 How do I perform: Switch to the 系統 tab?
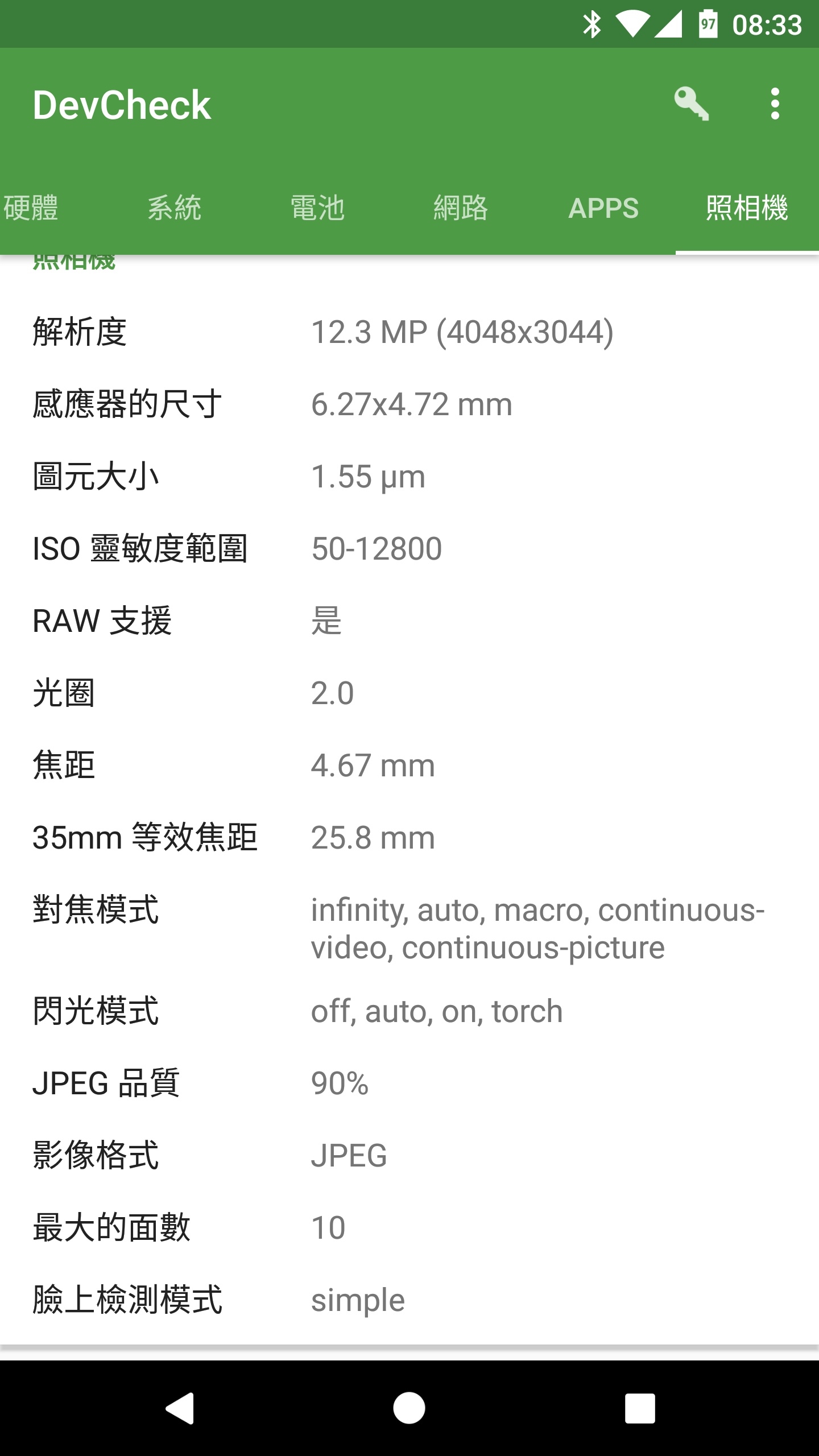(x=175, y=208)
